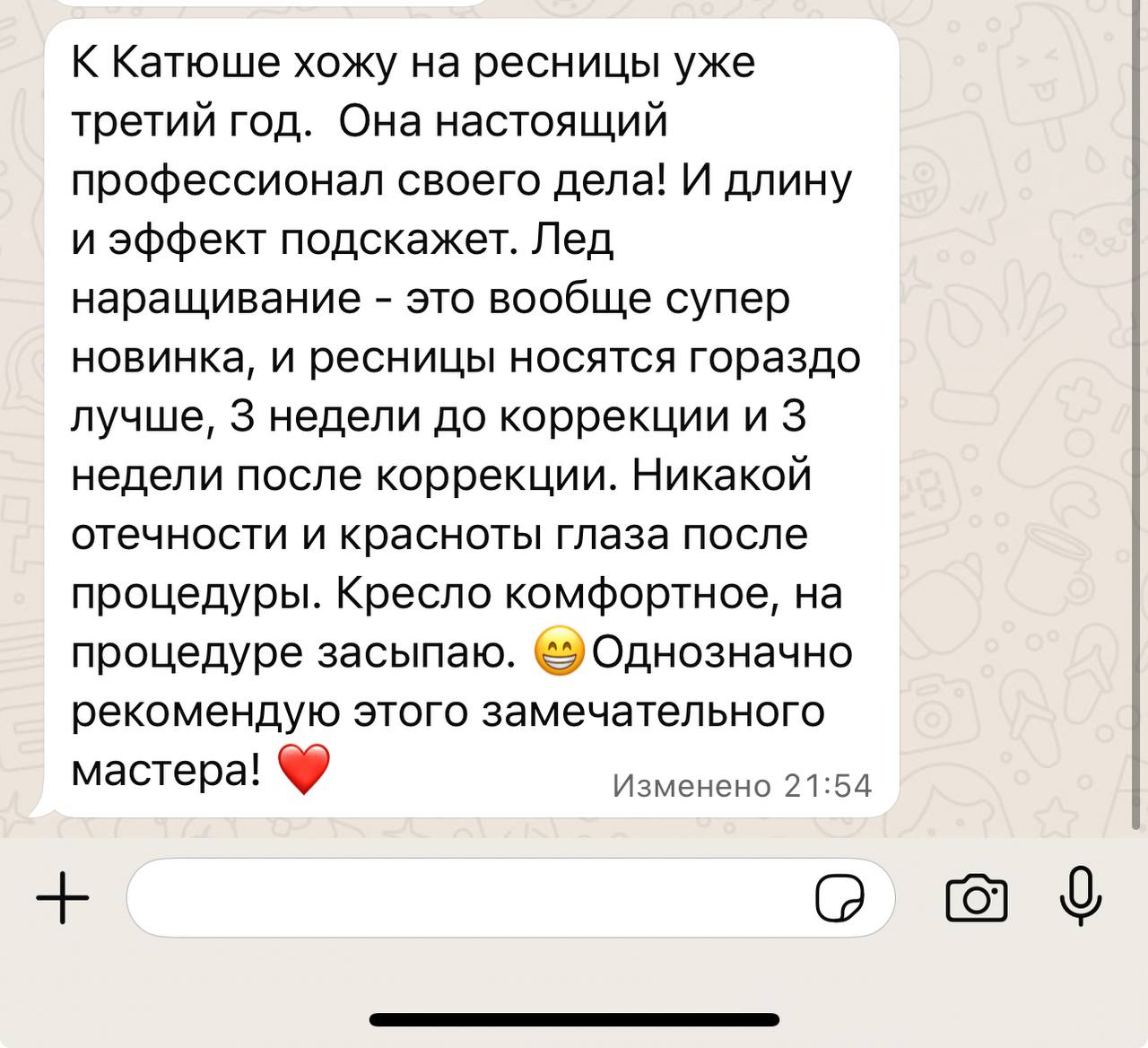Tap the microphone to record voice message
Screen dimensions: 1148x1048
point(1081,897)
